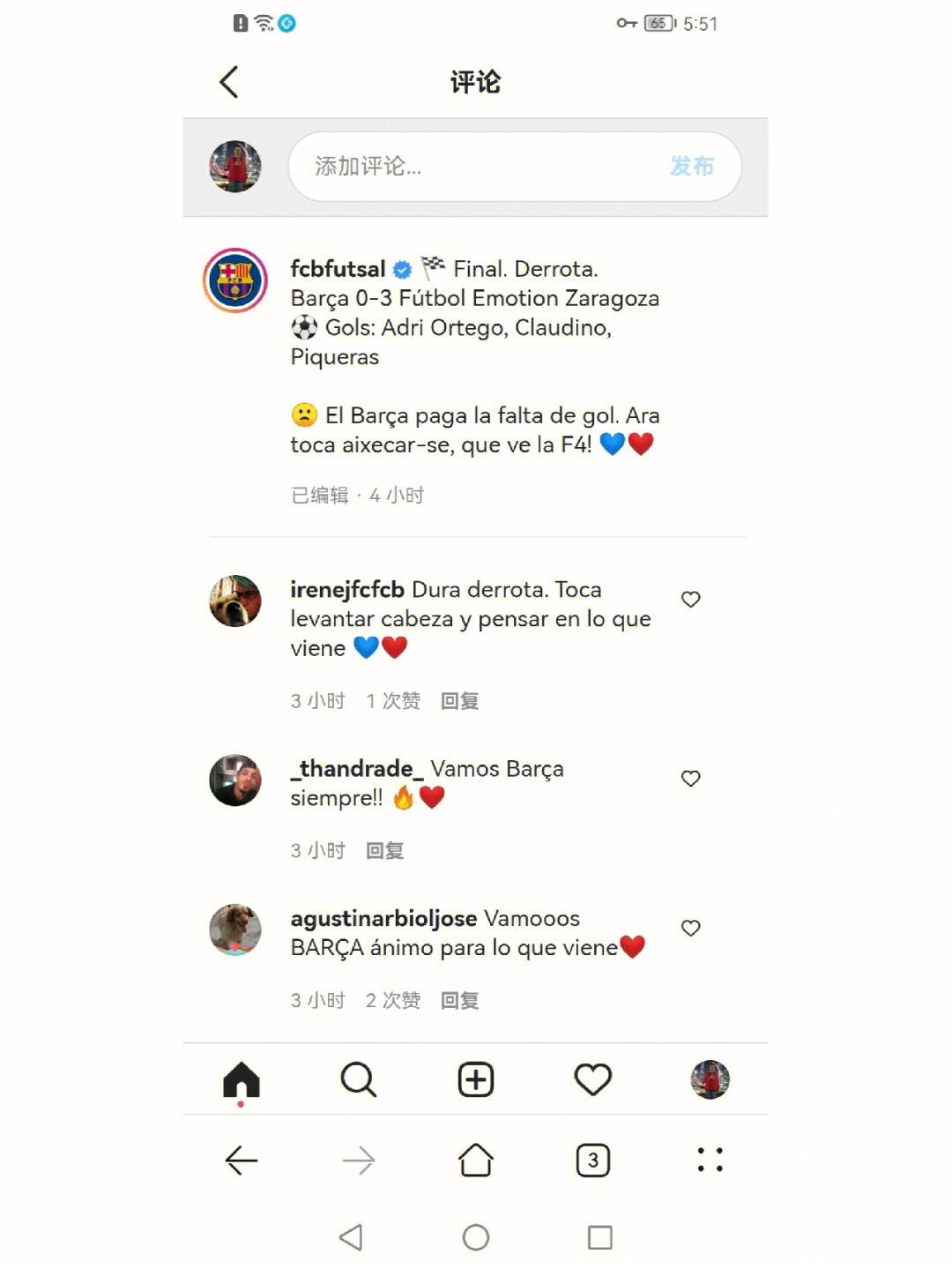Reply to agustinarbioljose's comment
Viewport: 952px width, 1269px height.
click(459, 1001)
